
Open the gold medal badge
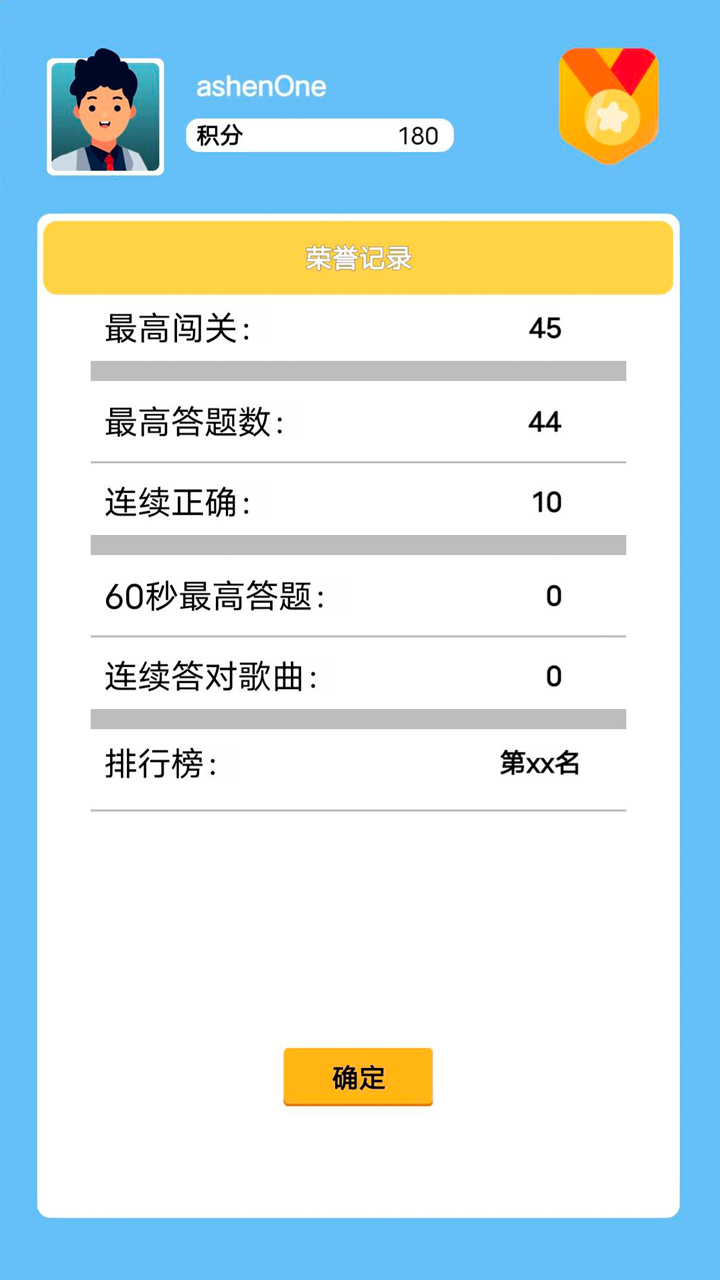(608, 105)
